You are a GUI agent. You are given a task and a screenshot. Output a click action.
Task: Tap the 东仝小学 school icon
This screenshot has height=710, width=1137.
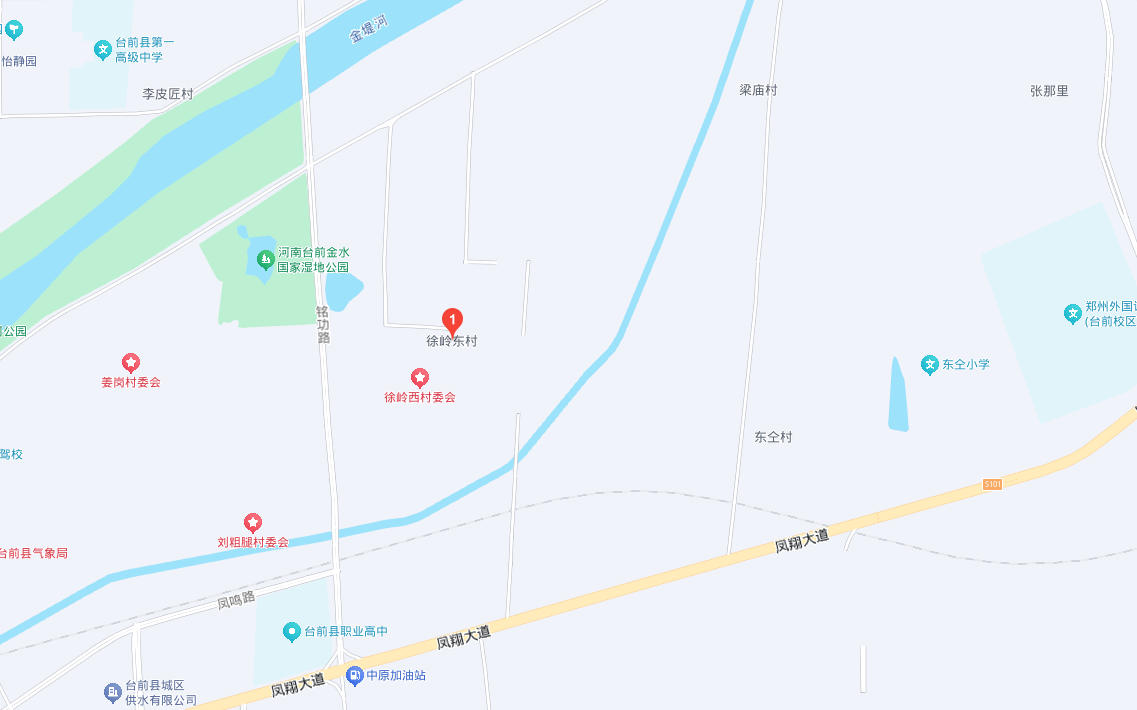pos(930,365)
